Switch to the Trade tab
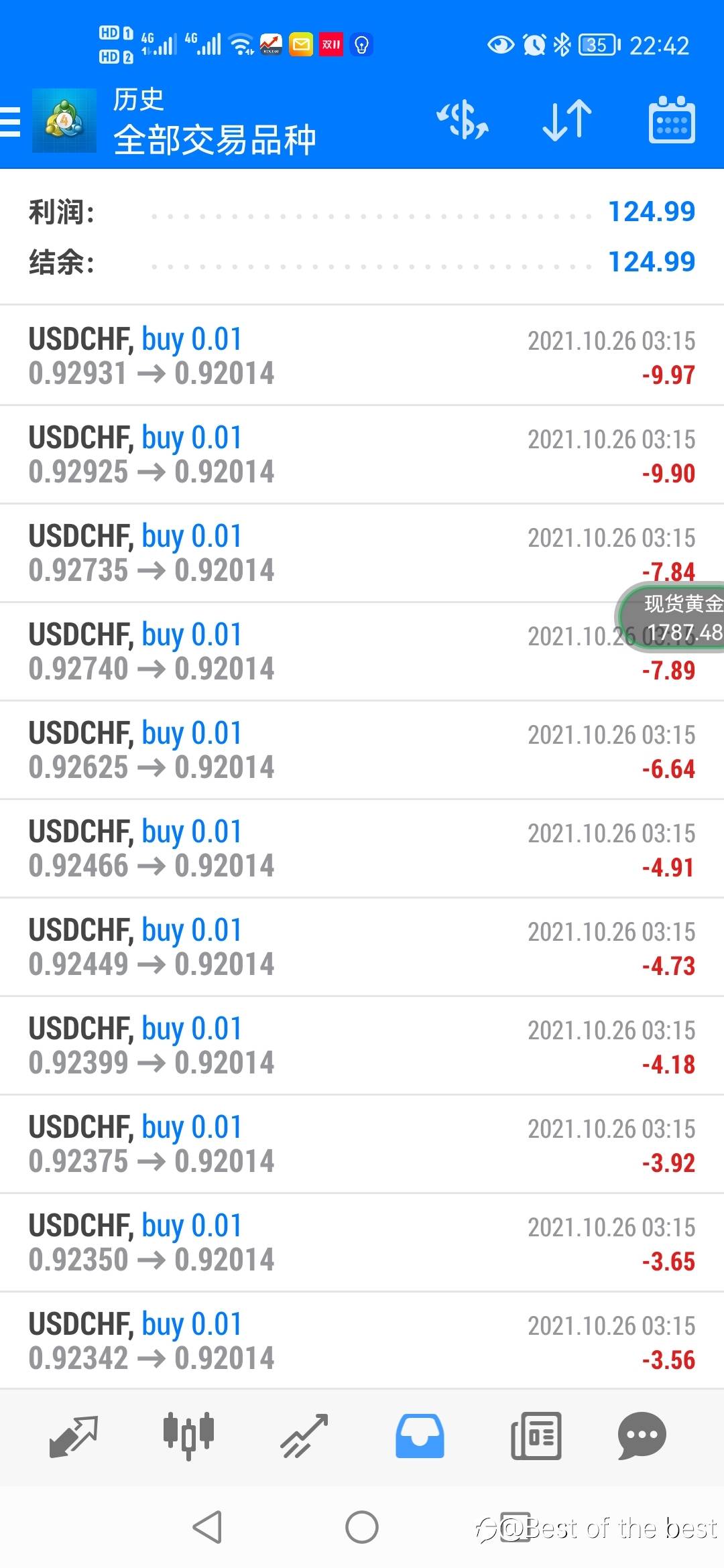Image resolution: width=724 pixels, height=1568 pixels. click(x=304, y=1437)
